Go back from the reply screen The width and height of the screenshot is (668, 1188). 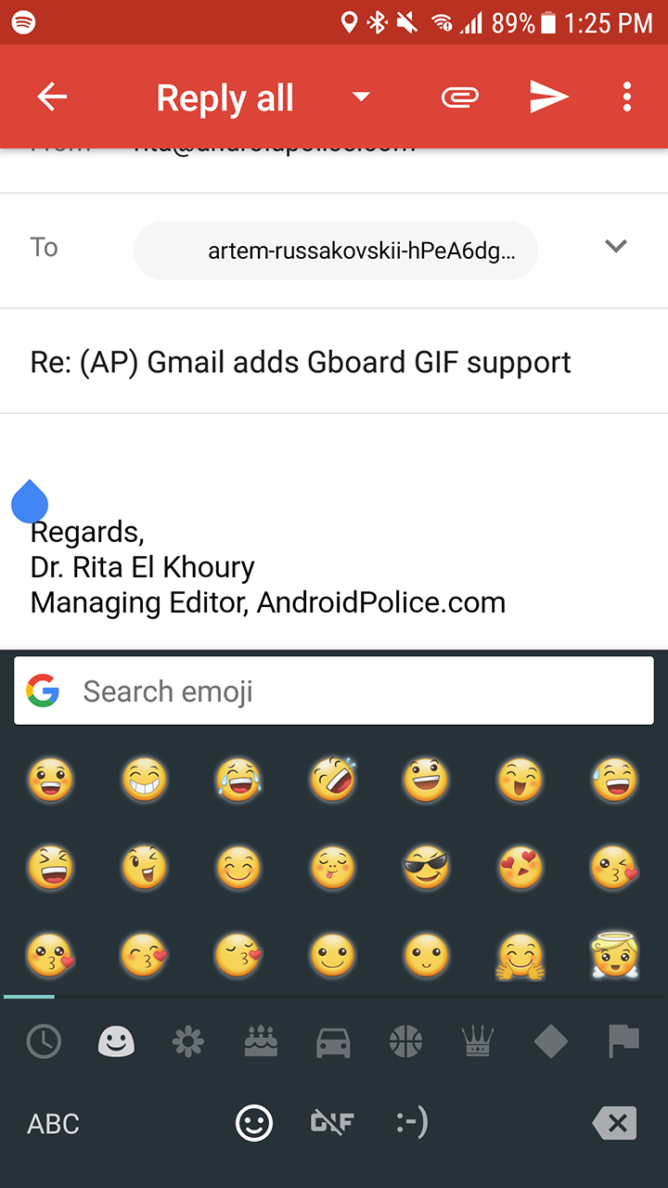tap(52, 97)
